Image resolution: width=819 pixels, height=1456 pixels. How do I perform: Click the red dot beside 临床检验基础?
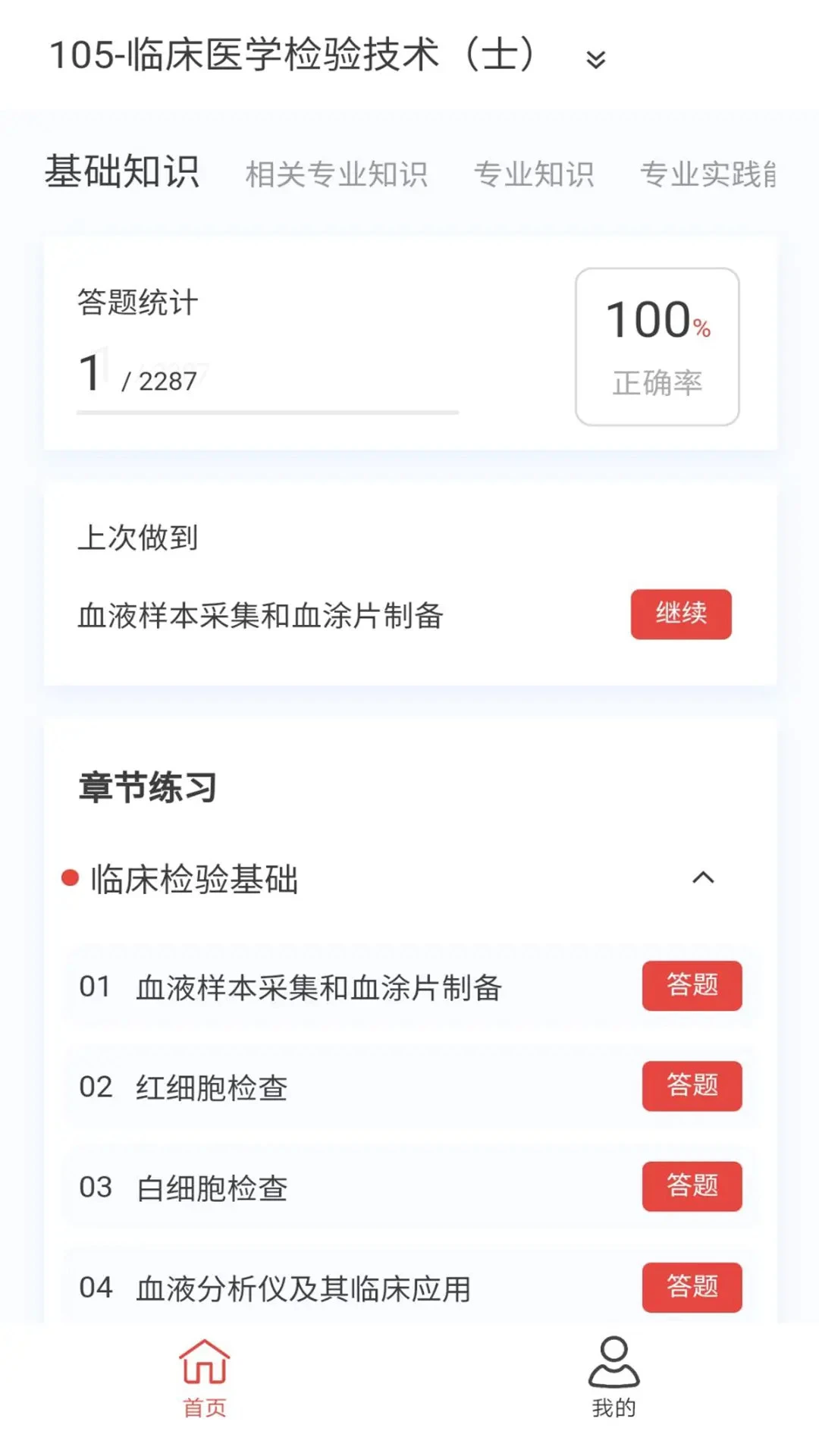click(70, 877)
